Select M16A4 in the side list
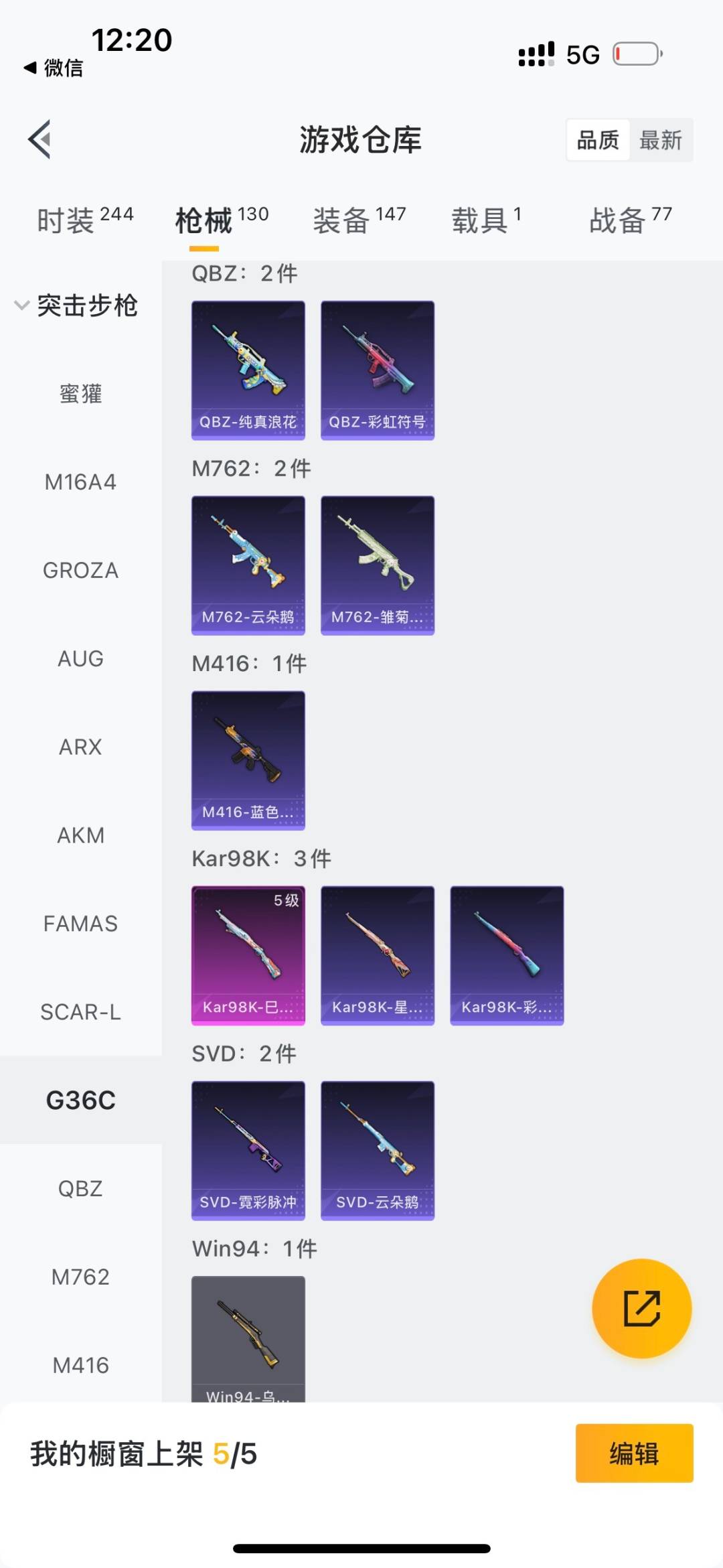 point(80,482)
